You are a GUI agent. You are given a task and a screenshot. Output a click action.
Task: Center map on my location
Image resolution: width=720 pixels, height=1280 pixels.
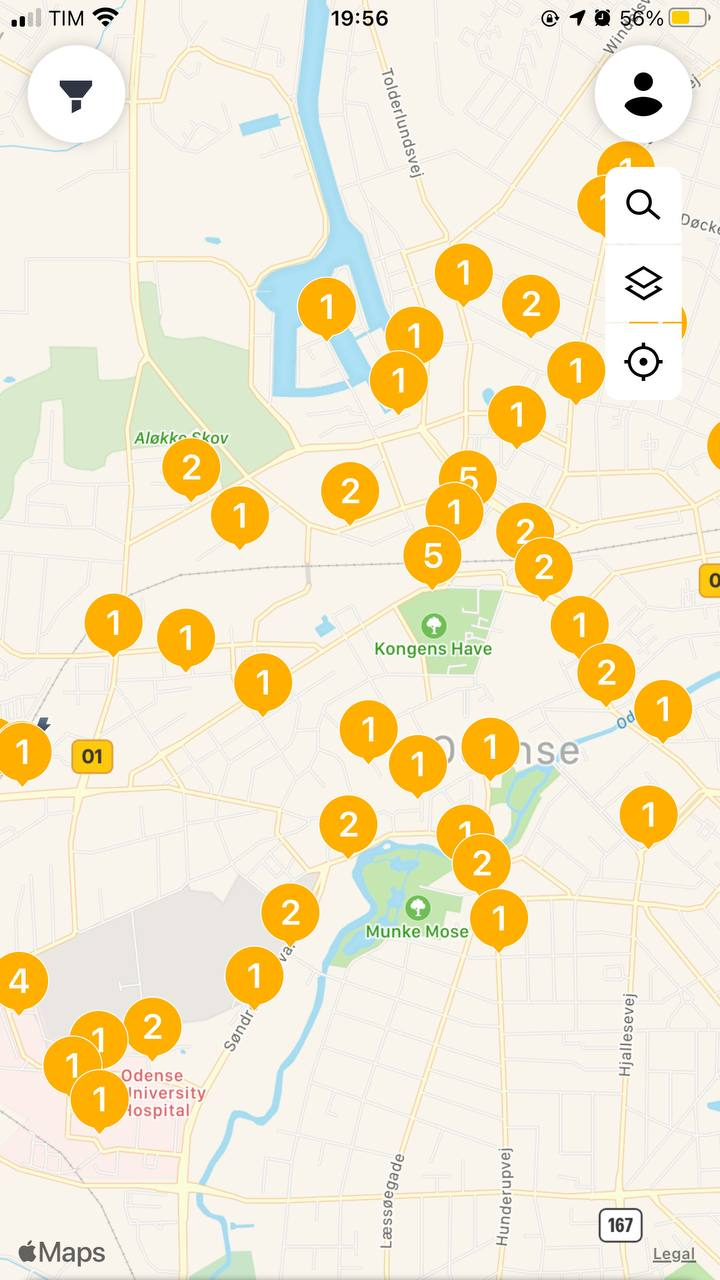coord(643,361)
